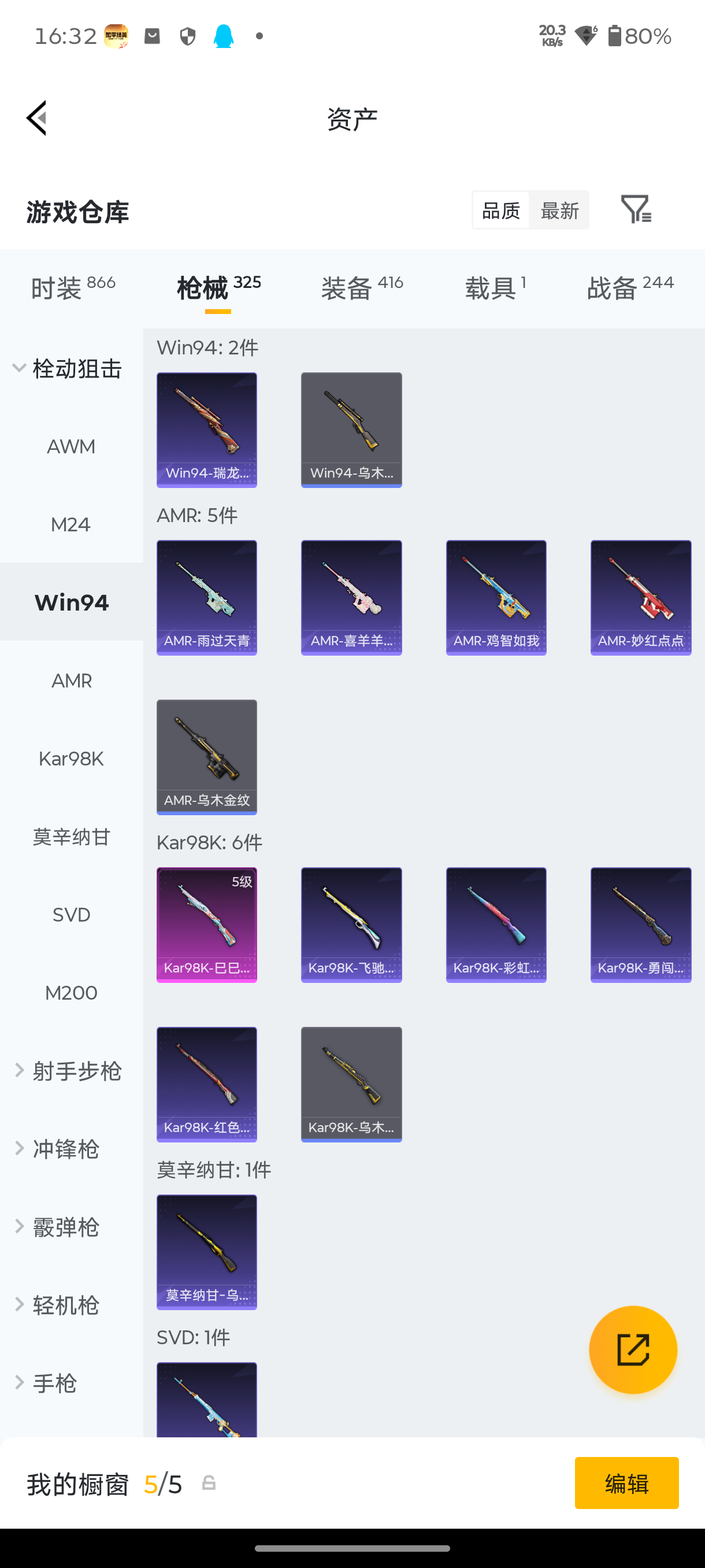Open the filter icon beside 最新

(636, 209)
